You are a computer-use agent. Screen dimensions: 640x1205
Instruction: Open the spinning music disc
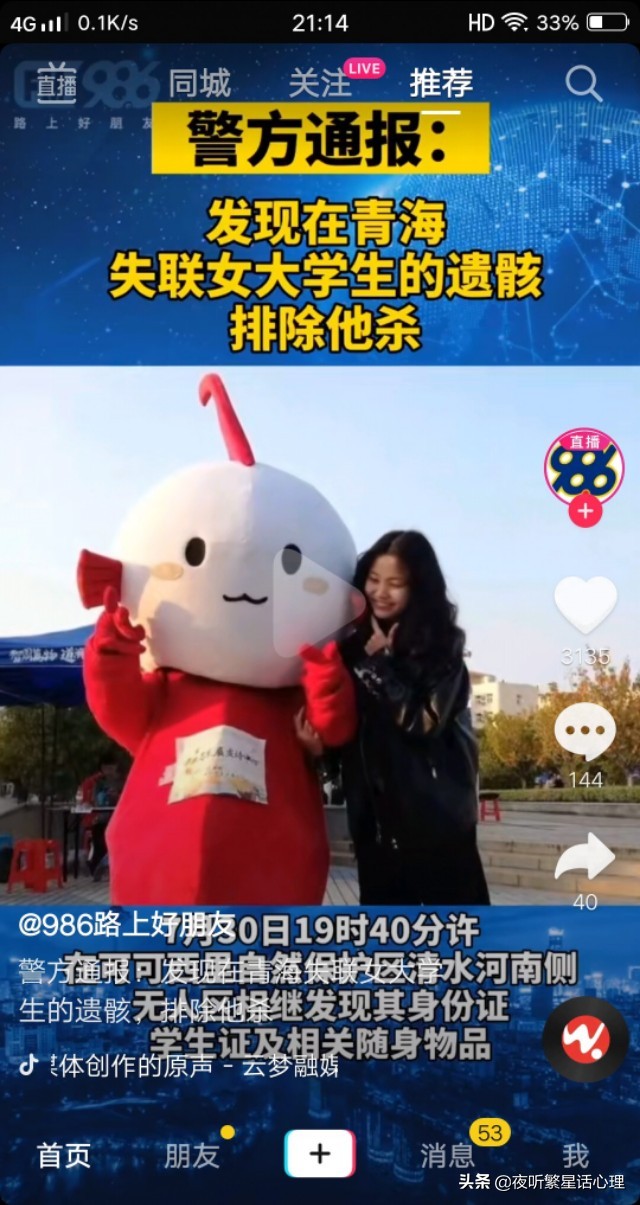(x=585, y=1039)
